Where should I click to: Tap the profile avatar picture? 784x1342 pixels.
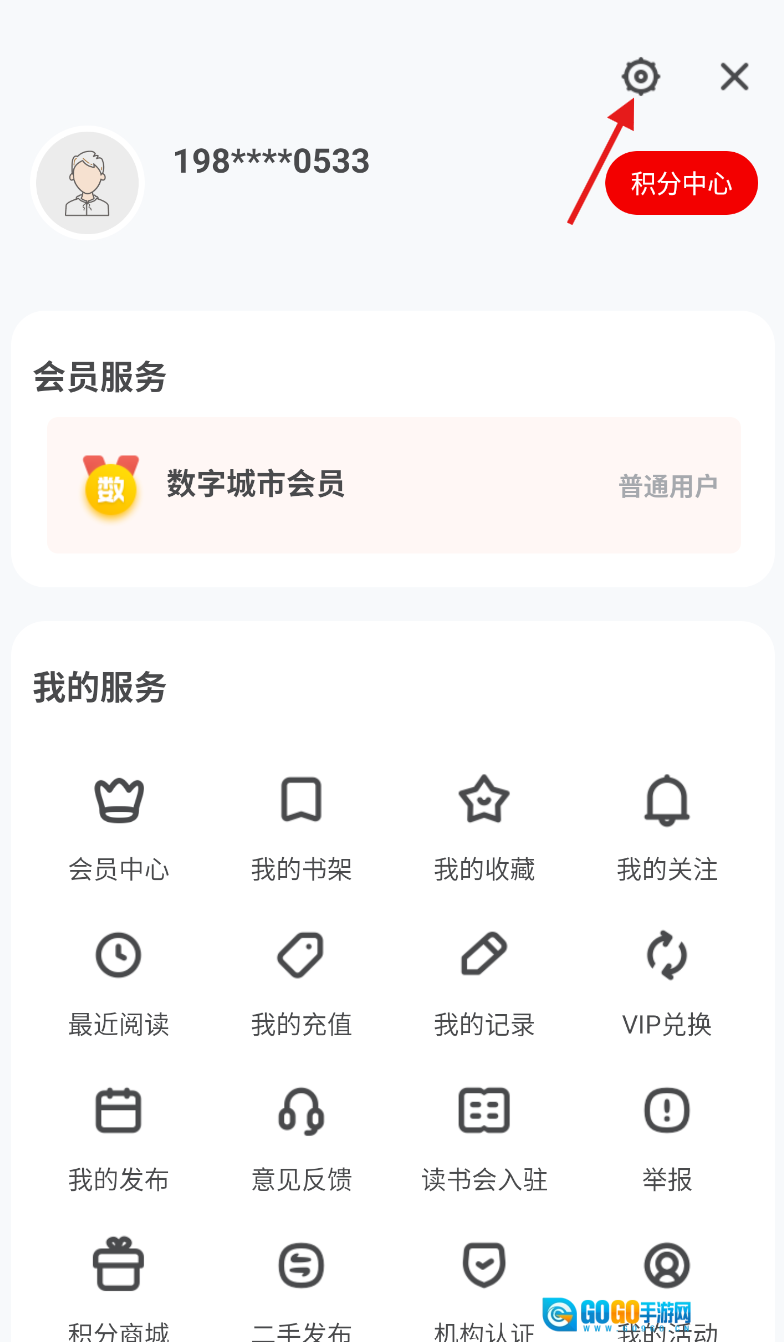pyautogui.click(x=88, y=183)
